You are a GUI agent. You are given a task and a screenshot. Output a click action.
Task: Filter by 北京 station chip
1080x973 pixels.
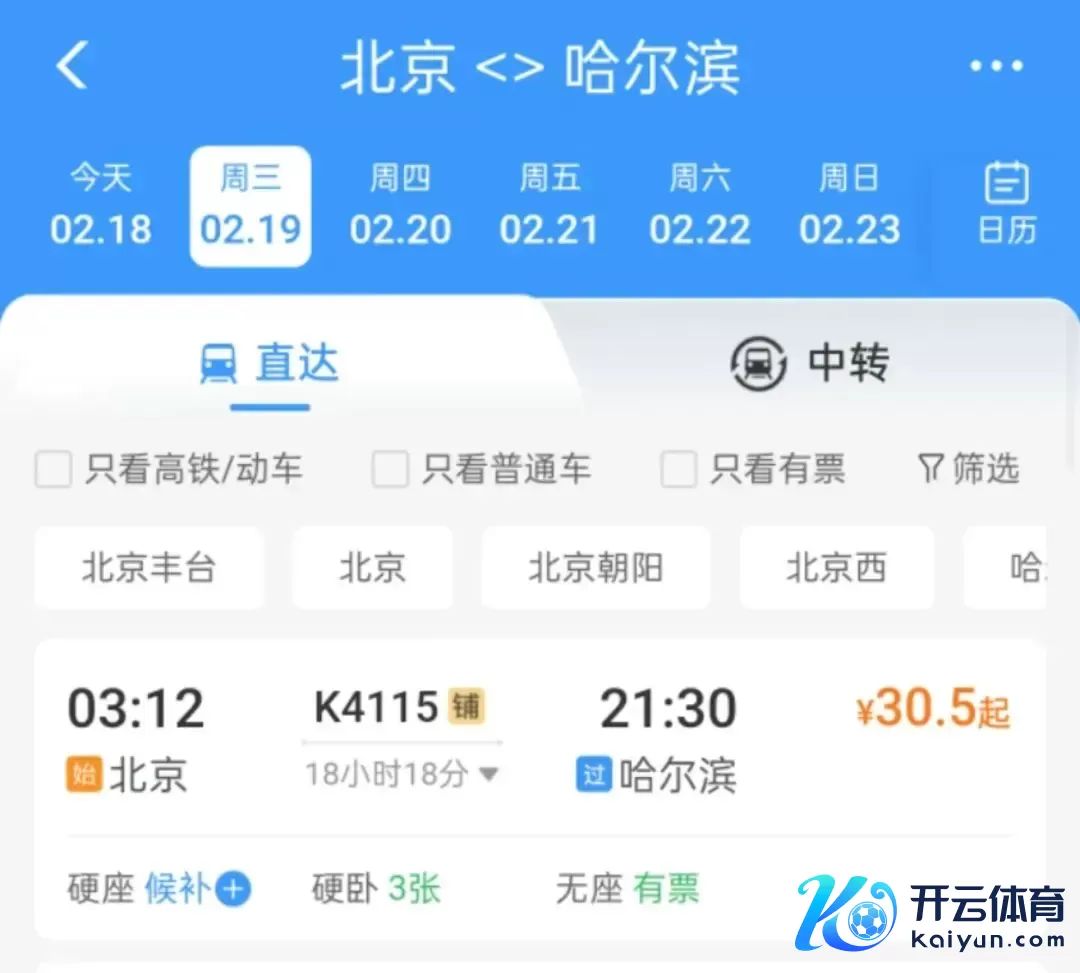pos(372,568)
